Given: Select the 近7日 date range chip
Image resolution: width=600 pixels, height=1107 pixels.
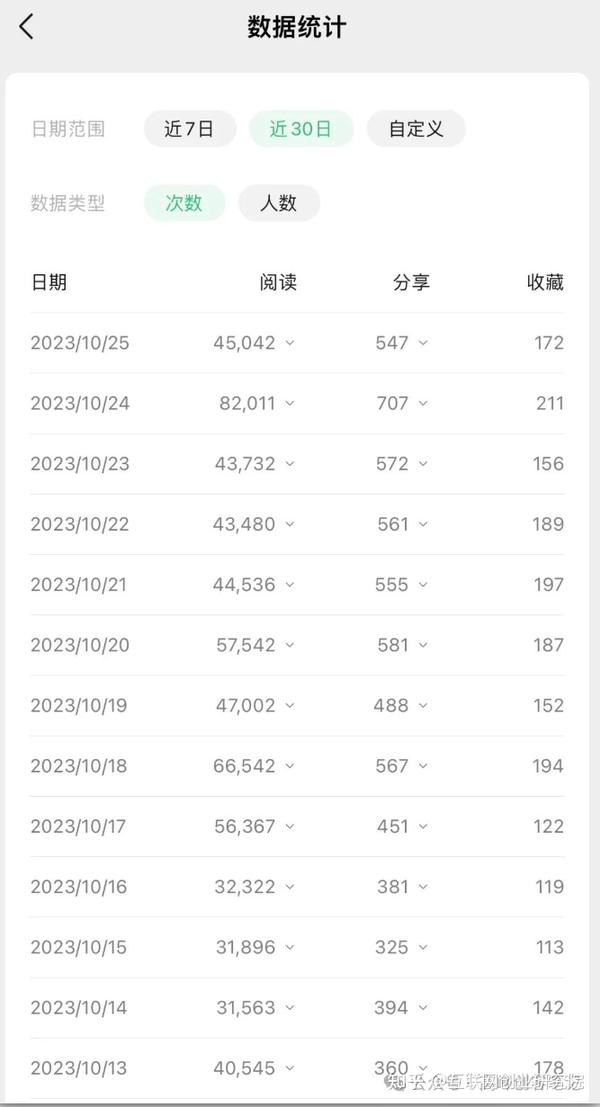Looking at the screenshot, I should coord(190,129).
